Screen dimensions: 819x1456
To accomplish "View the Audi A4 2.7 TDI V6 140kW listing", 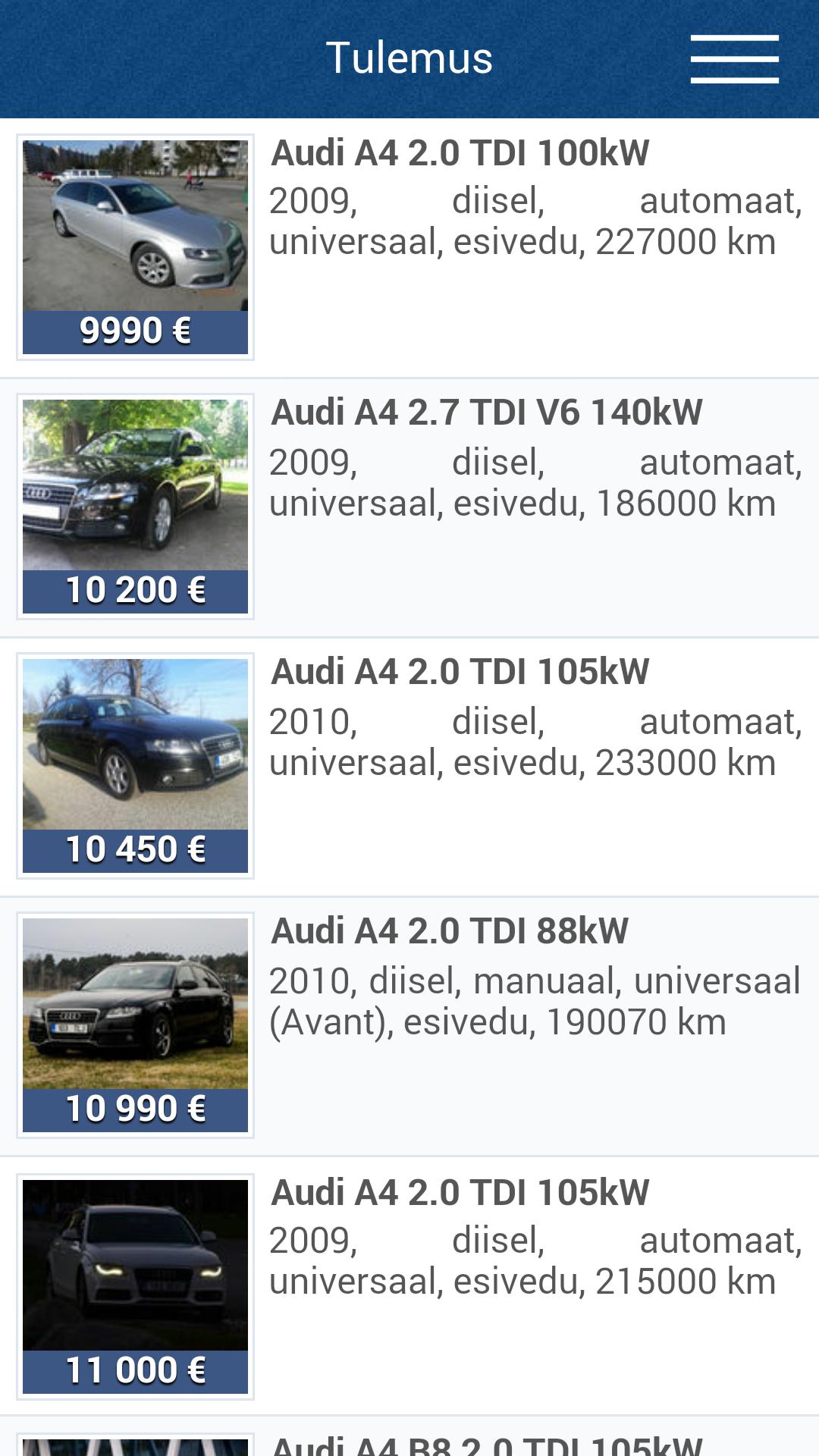I will [x=409, y=507].
